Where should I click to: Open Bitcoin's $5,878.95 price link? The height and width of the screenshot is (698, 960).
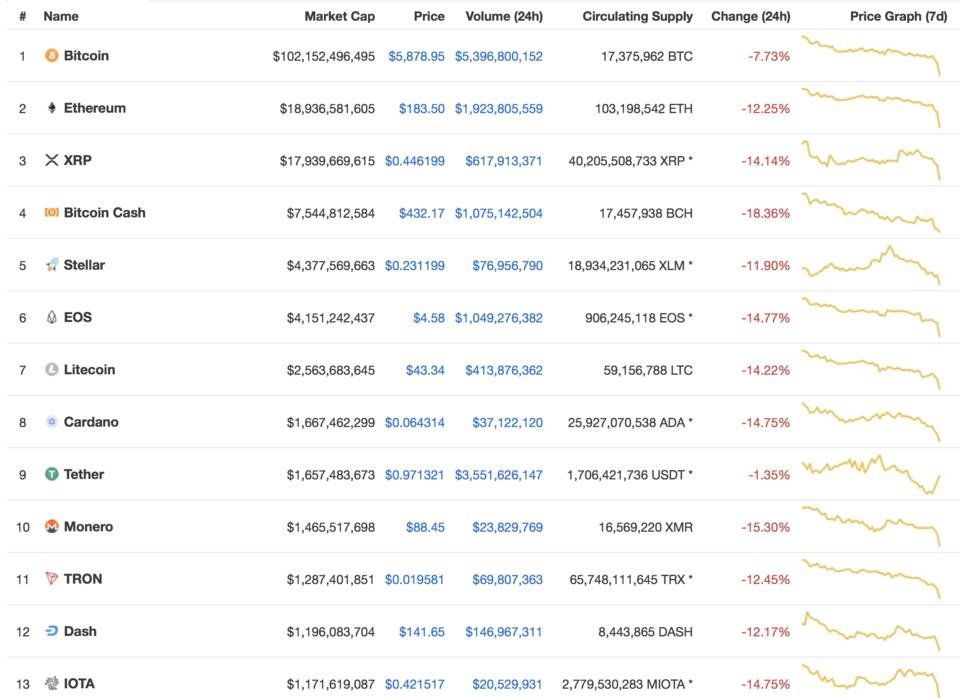coord(416,56)
